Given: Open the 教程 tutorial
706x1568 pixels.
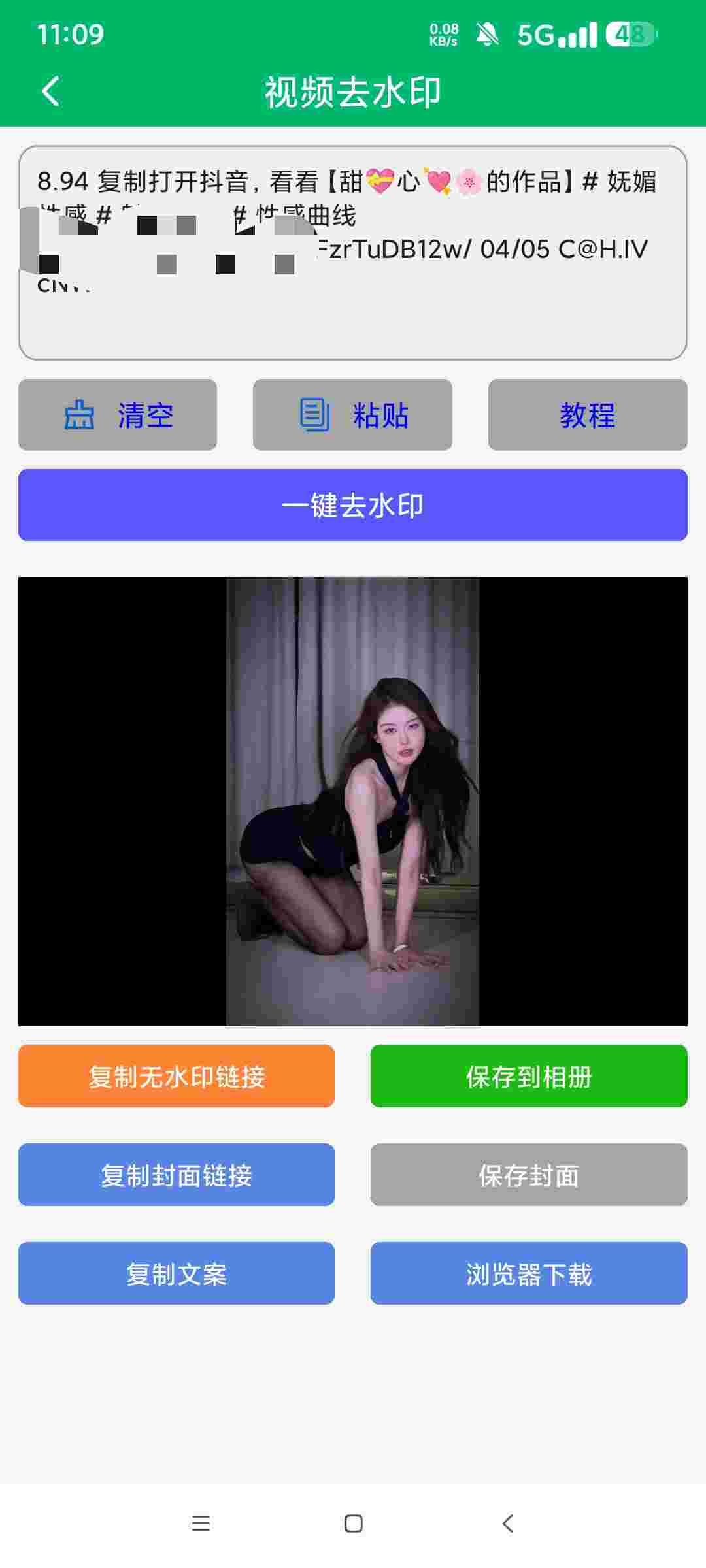Looking at the screenshot, I should coord(587,415).
